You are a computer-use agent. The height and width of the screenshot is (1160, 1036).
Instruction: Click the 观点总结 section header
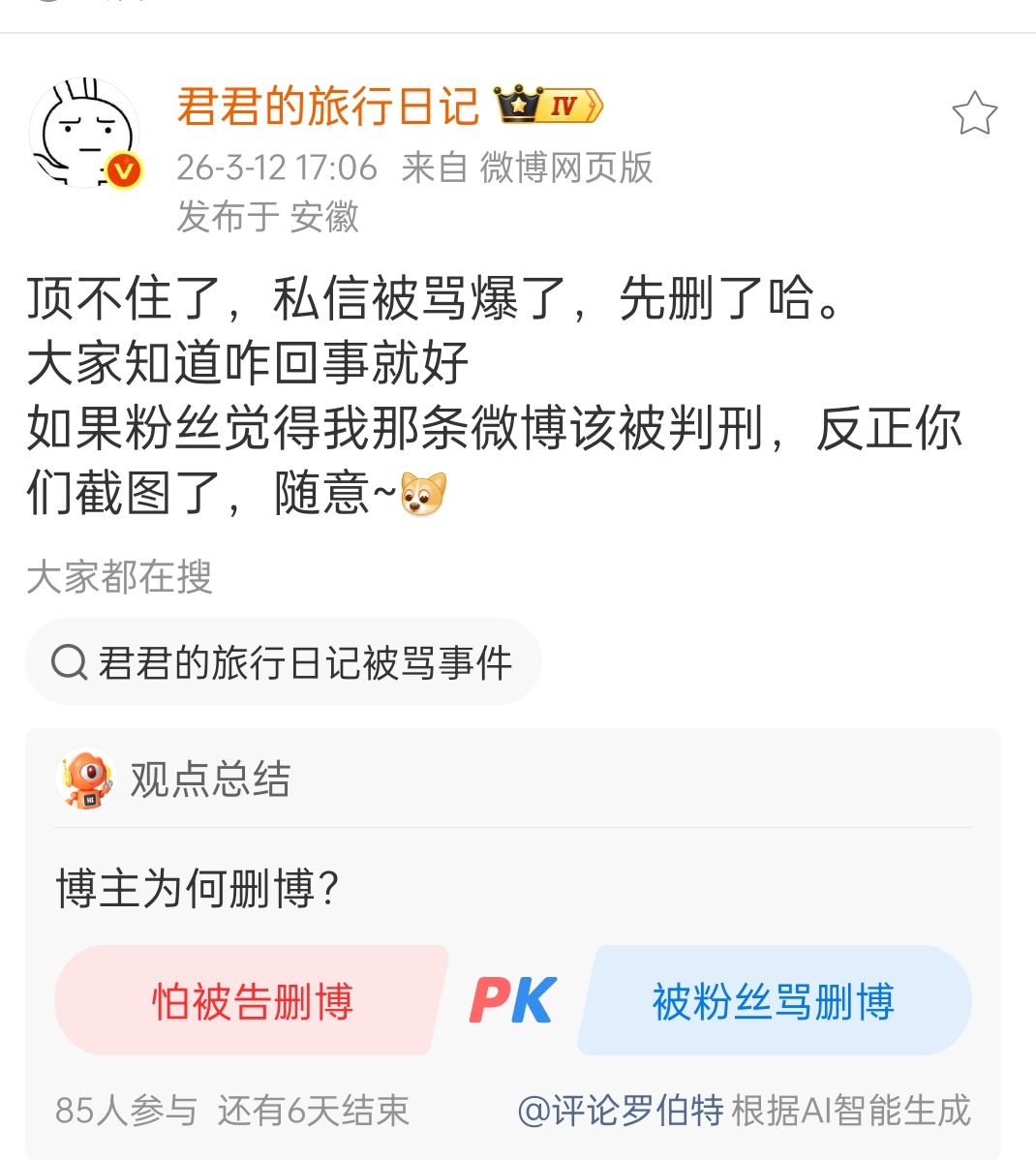point(206,781)
